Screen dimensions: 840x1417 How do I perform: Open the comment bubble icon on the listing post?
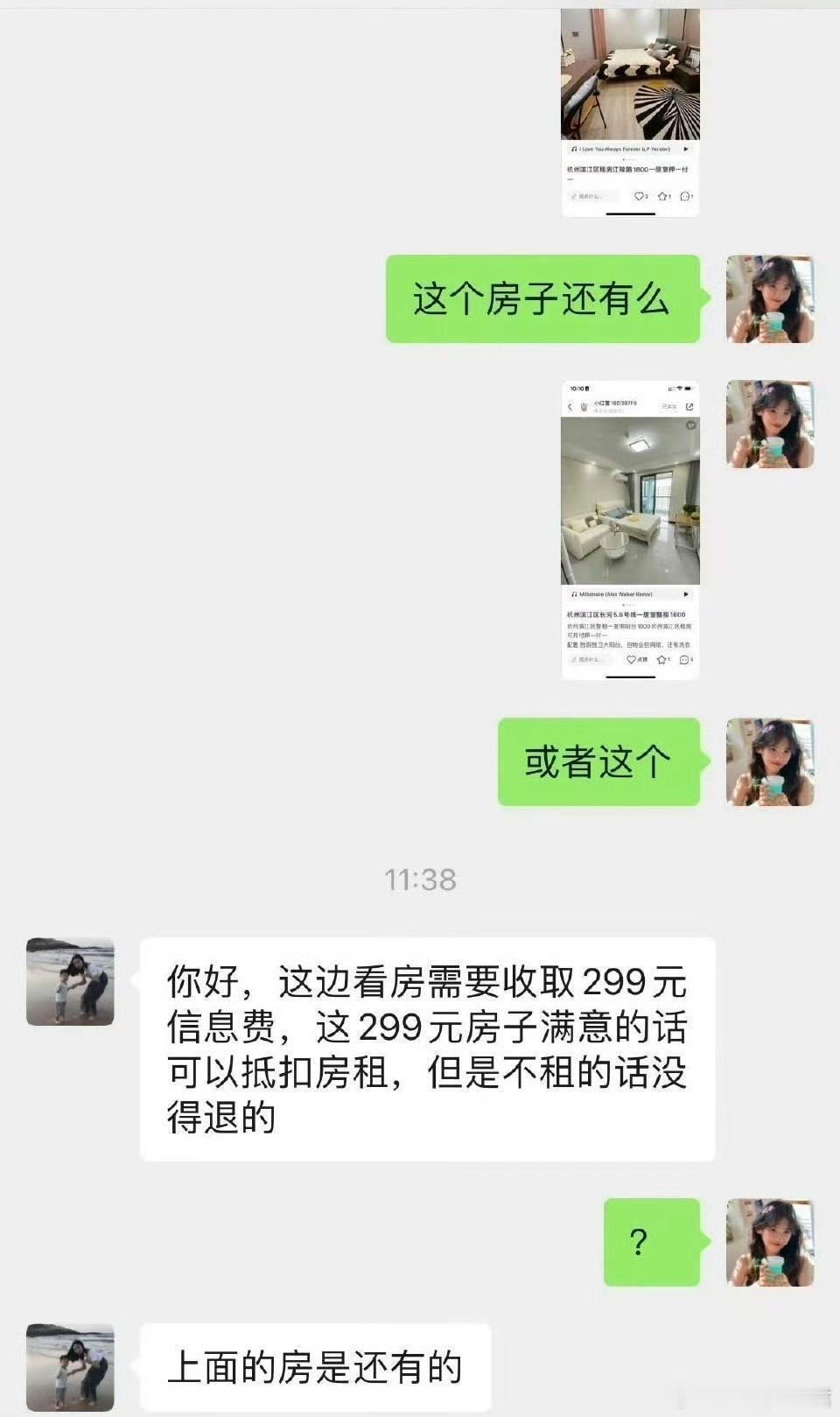point(684,659)
